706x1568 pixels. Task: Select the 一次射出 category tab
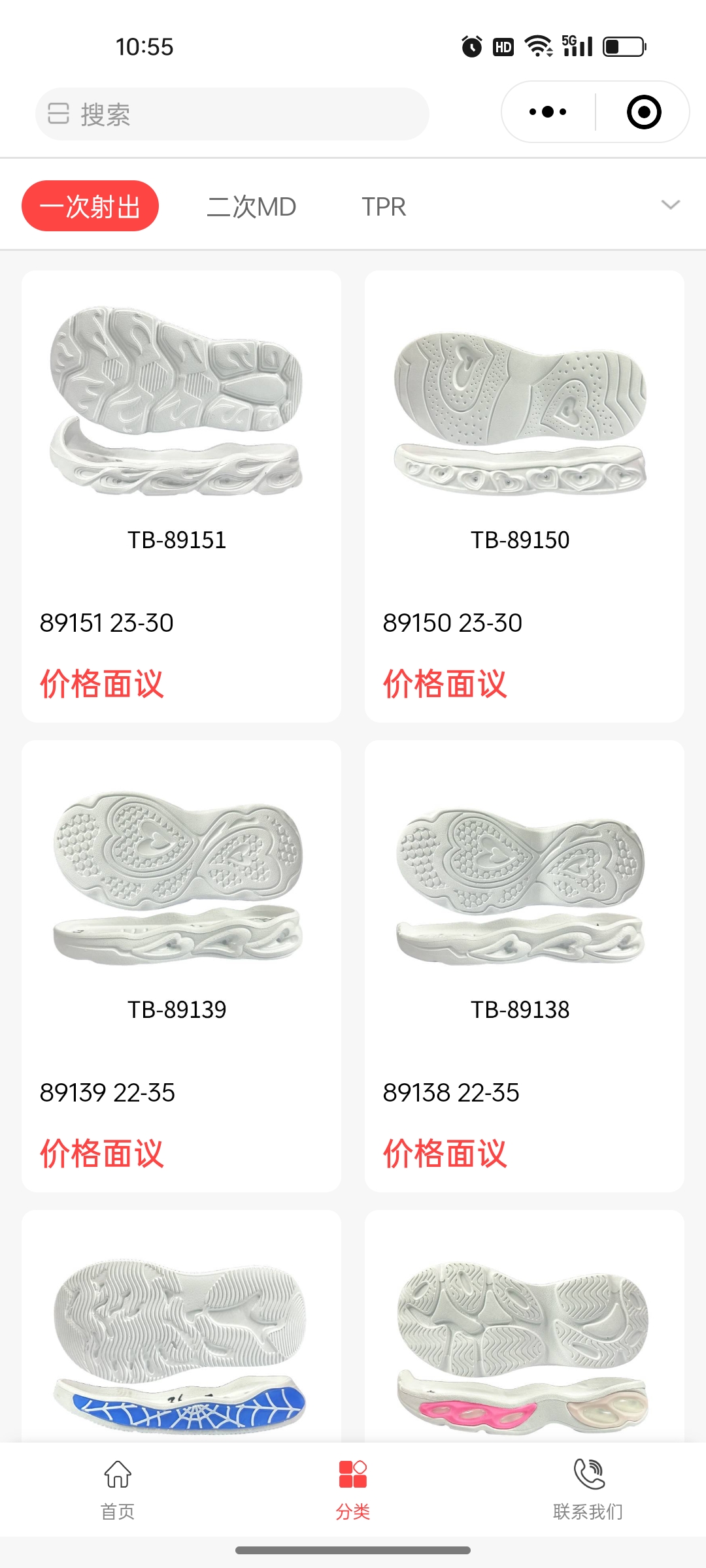(90, 206)
